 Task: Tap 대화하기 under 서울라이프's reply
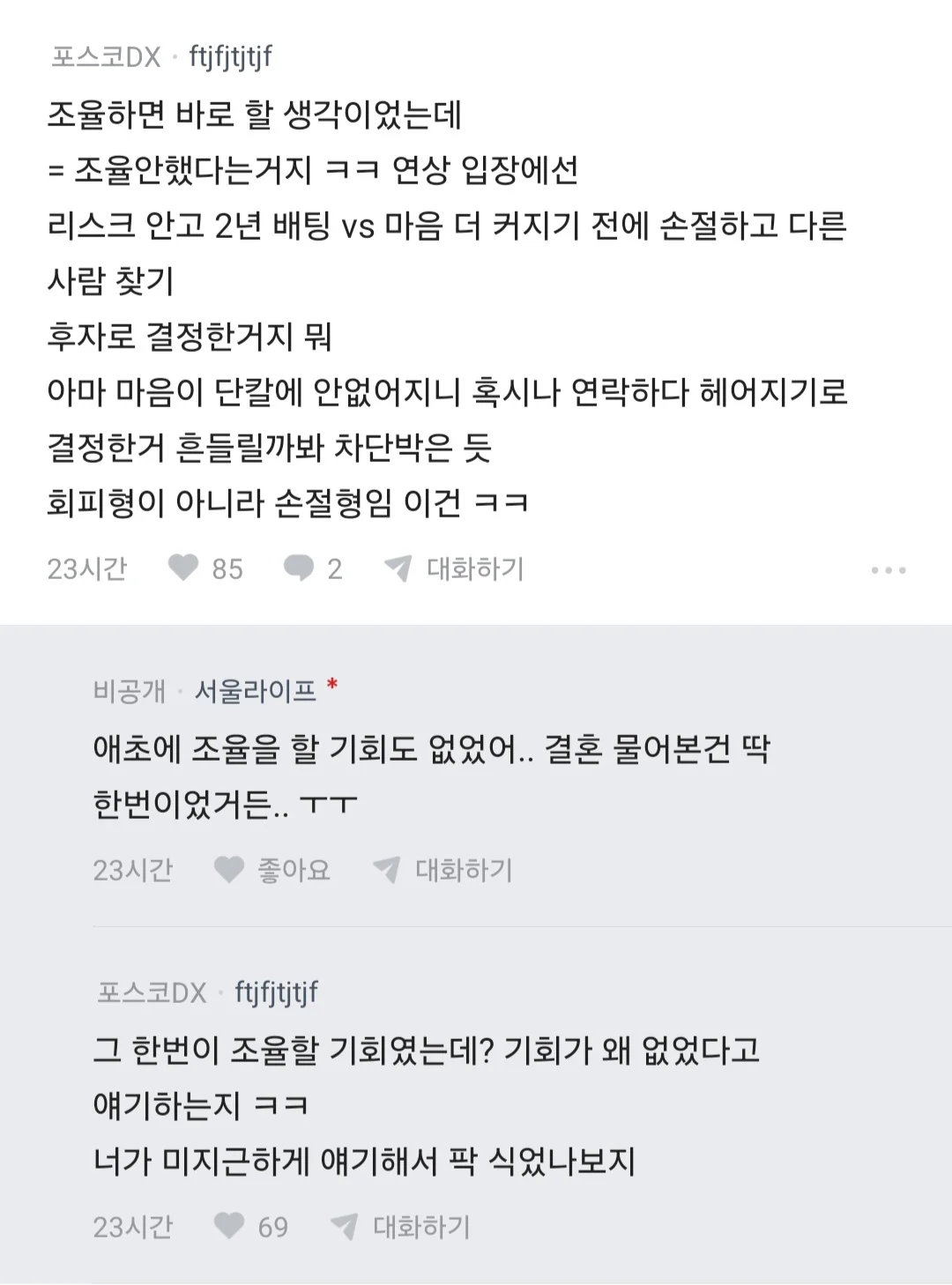444,870
